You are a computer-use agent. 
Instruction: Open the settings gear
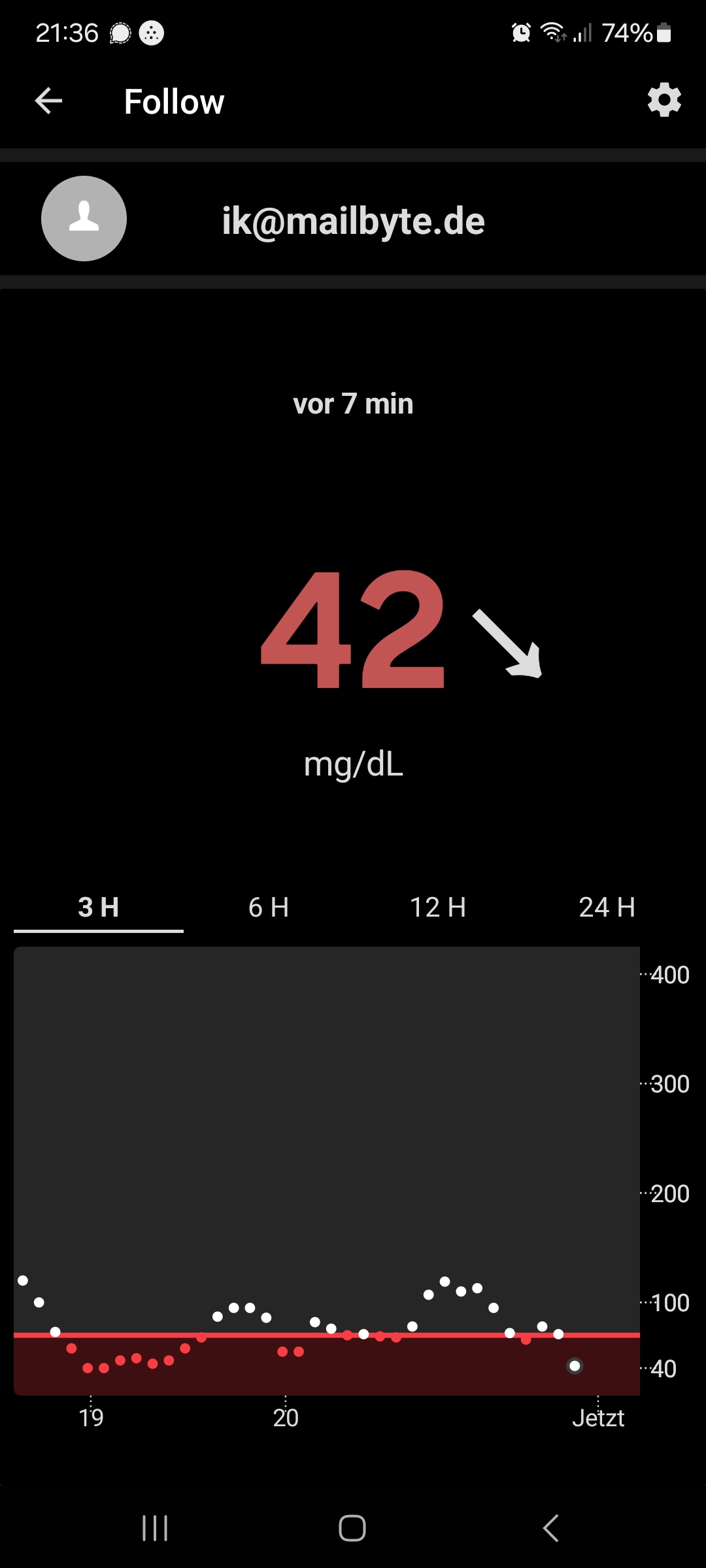coord(664,100)
